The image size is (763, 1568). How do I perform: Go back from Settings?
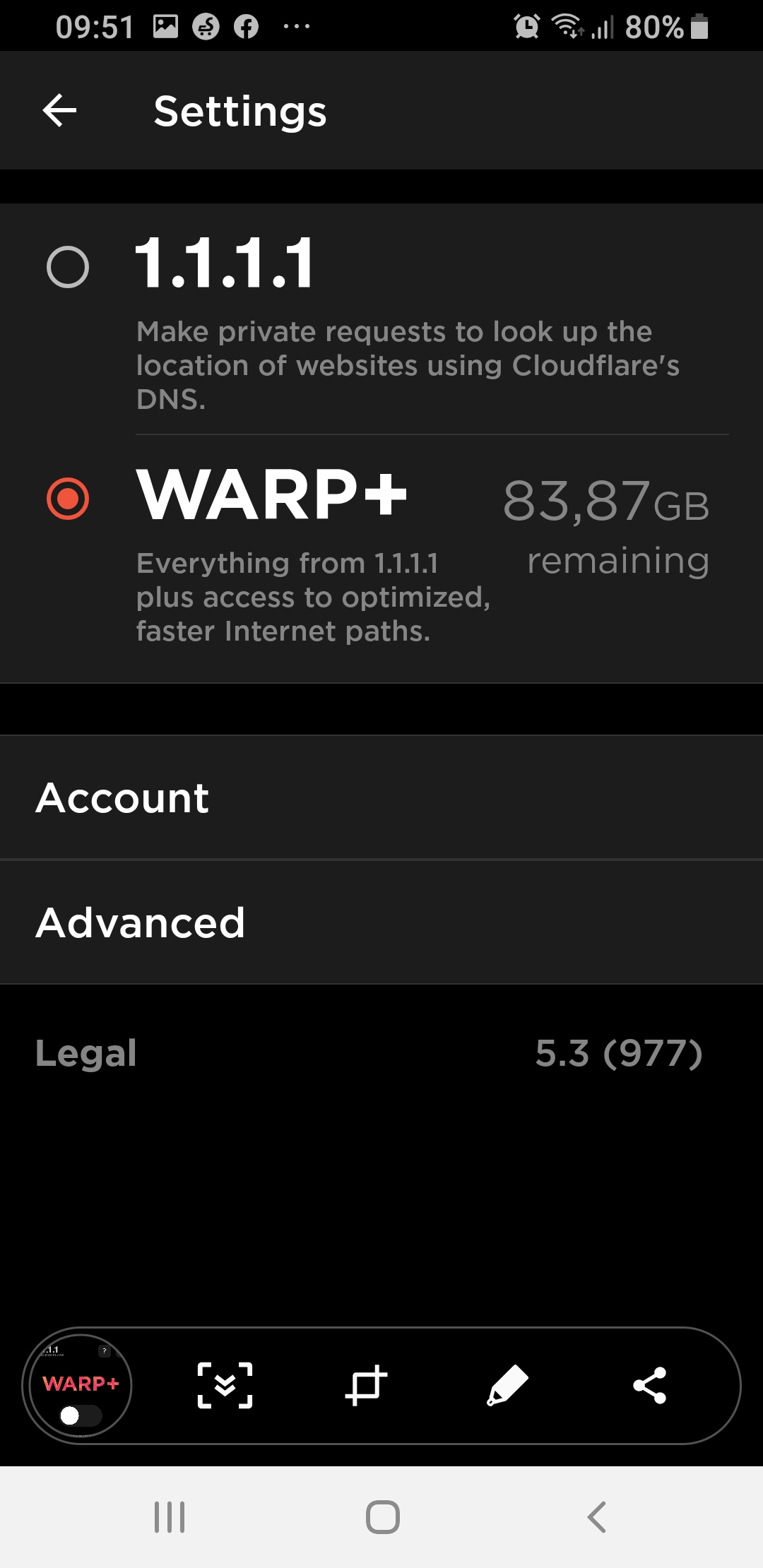[59, 111]
